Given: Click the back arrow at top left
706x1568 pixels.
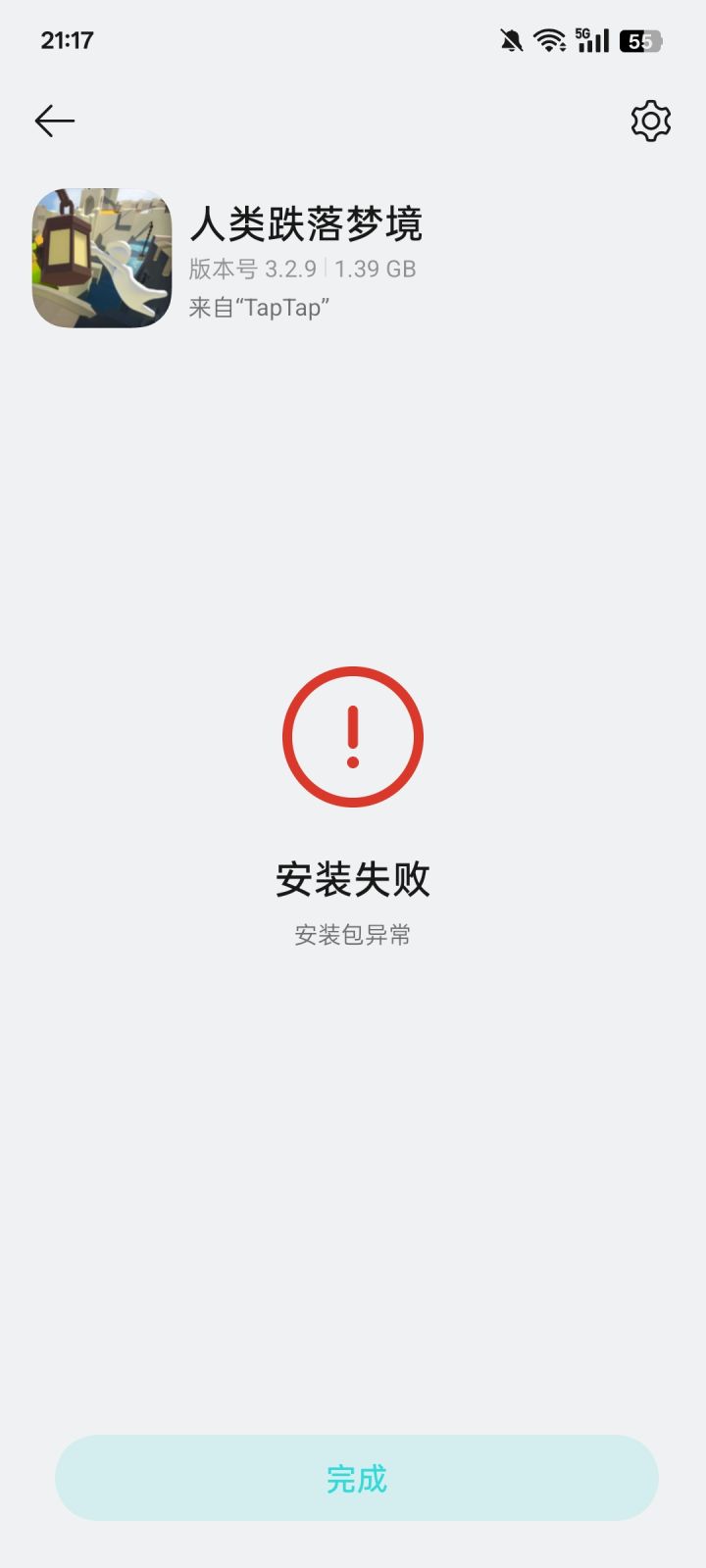Looking at the screenshot, I should pos(54,120).
